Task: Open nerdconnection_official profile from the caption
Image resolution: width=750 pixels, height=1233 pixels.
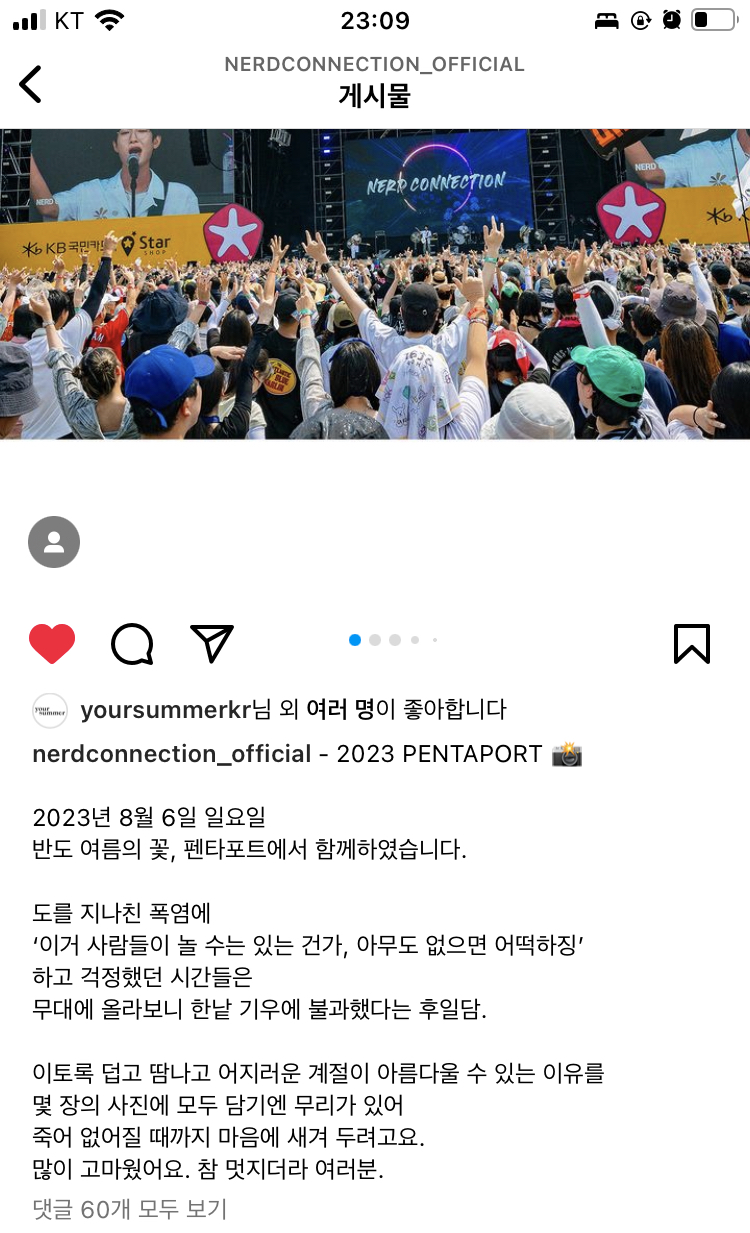Action: click(x=172, y=754)
